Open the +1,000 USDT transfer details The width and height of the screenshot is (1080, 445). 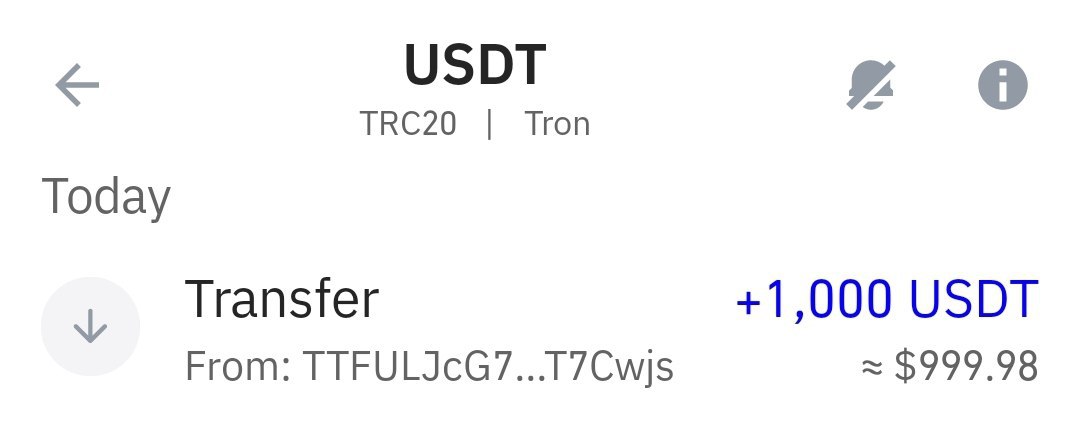(540, 328)
